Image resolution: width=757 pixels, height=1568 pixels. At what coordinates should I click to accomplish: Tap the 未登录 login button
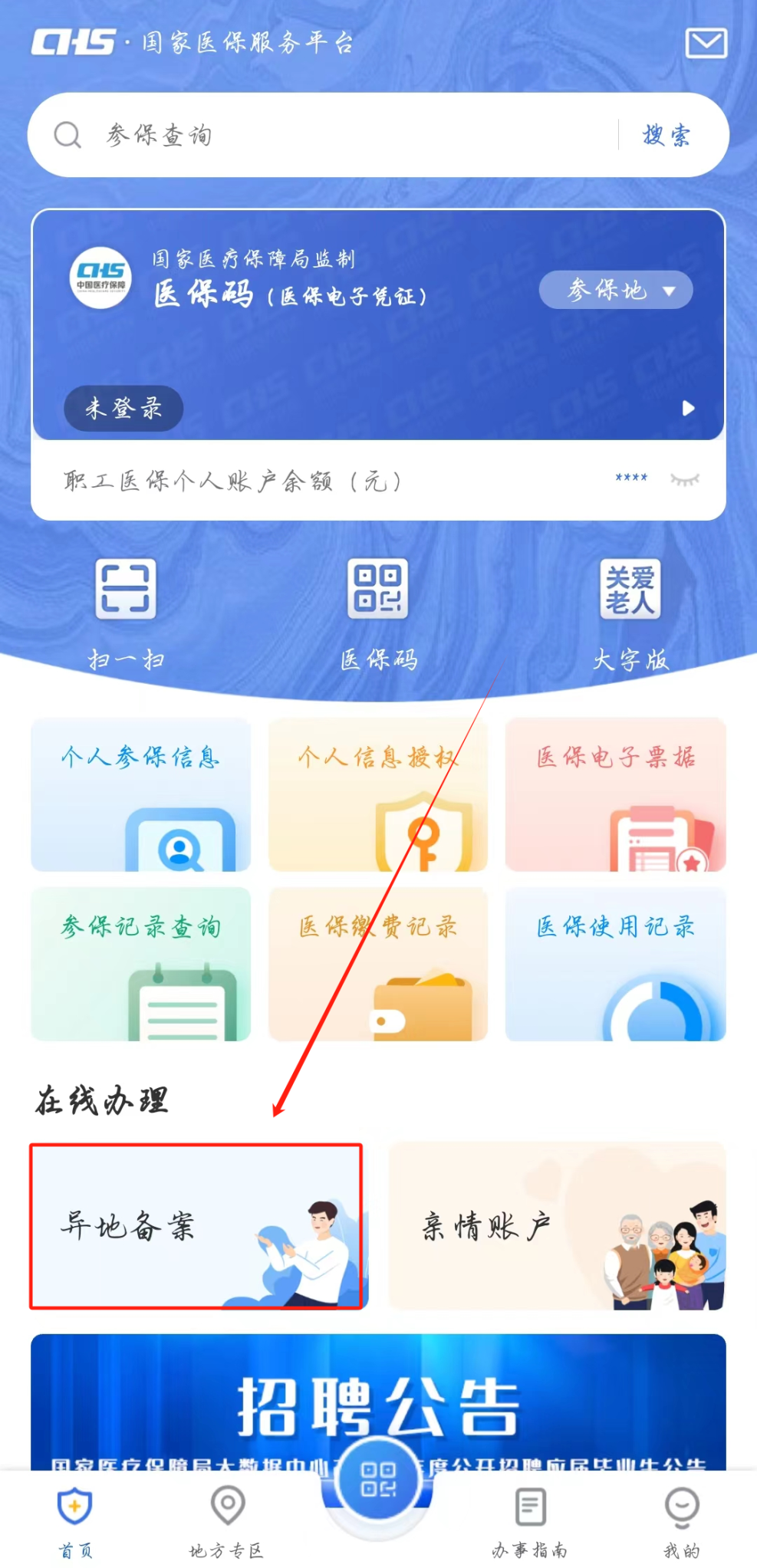(x=123, y=408)
